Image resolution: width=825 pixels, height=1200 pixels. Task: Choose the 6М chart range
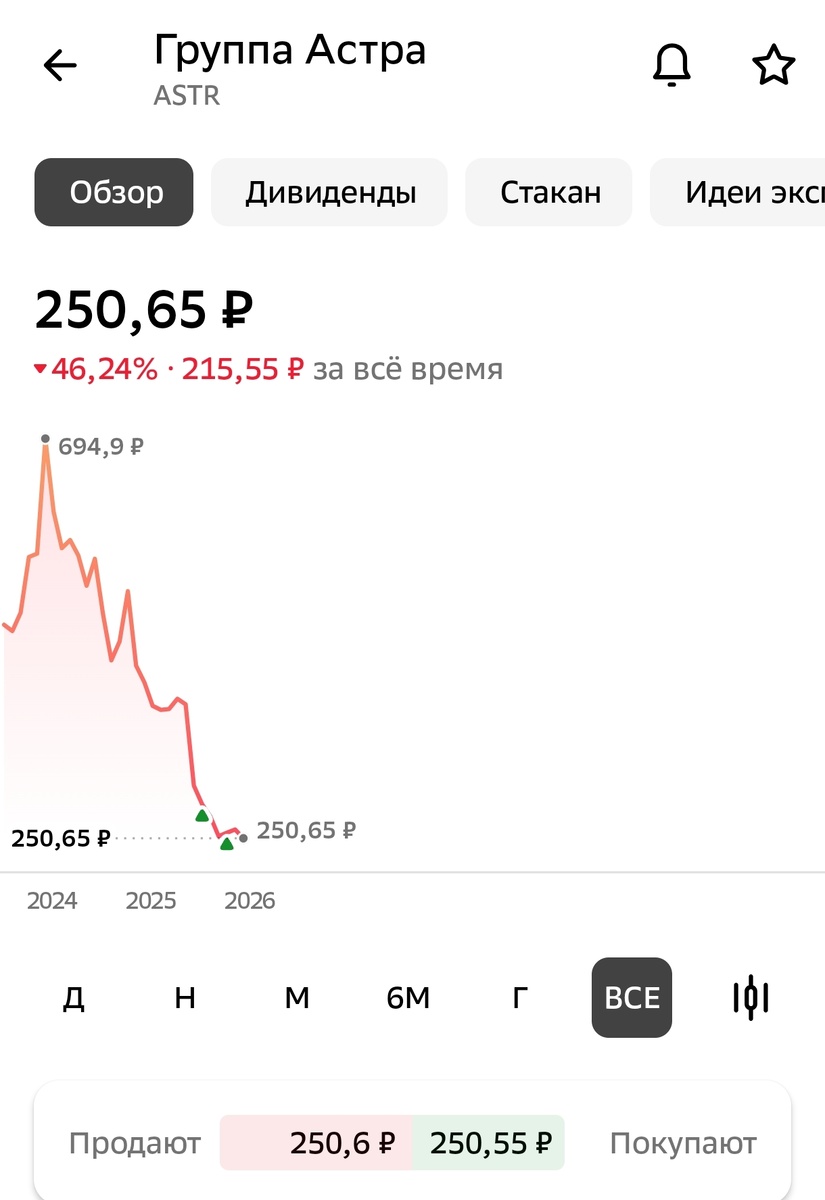408,997
